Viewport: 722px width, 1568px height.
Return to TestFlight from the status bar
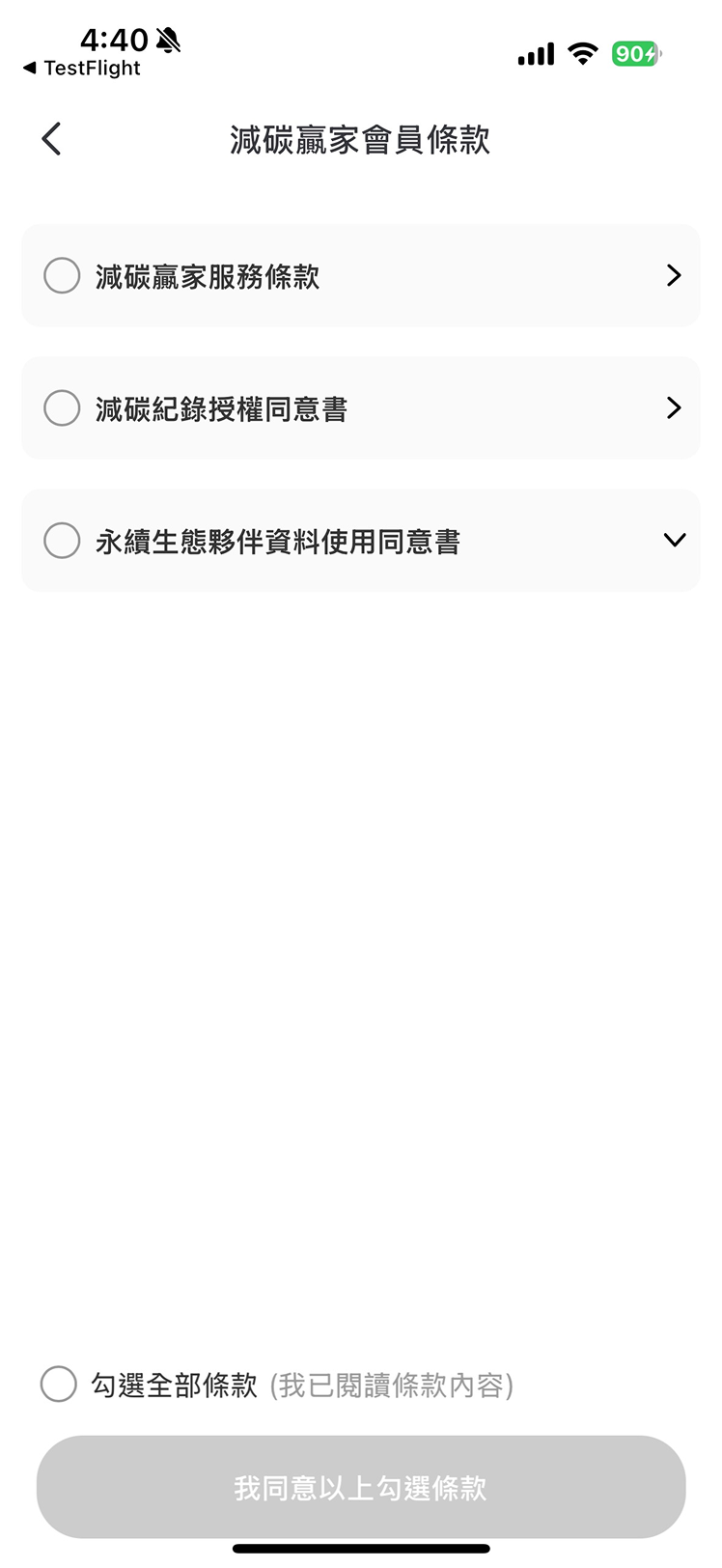82,68
